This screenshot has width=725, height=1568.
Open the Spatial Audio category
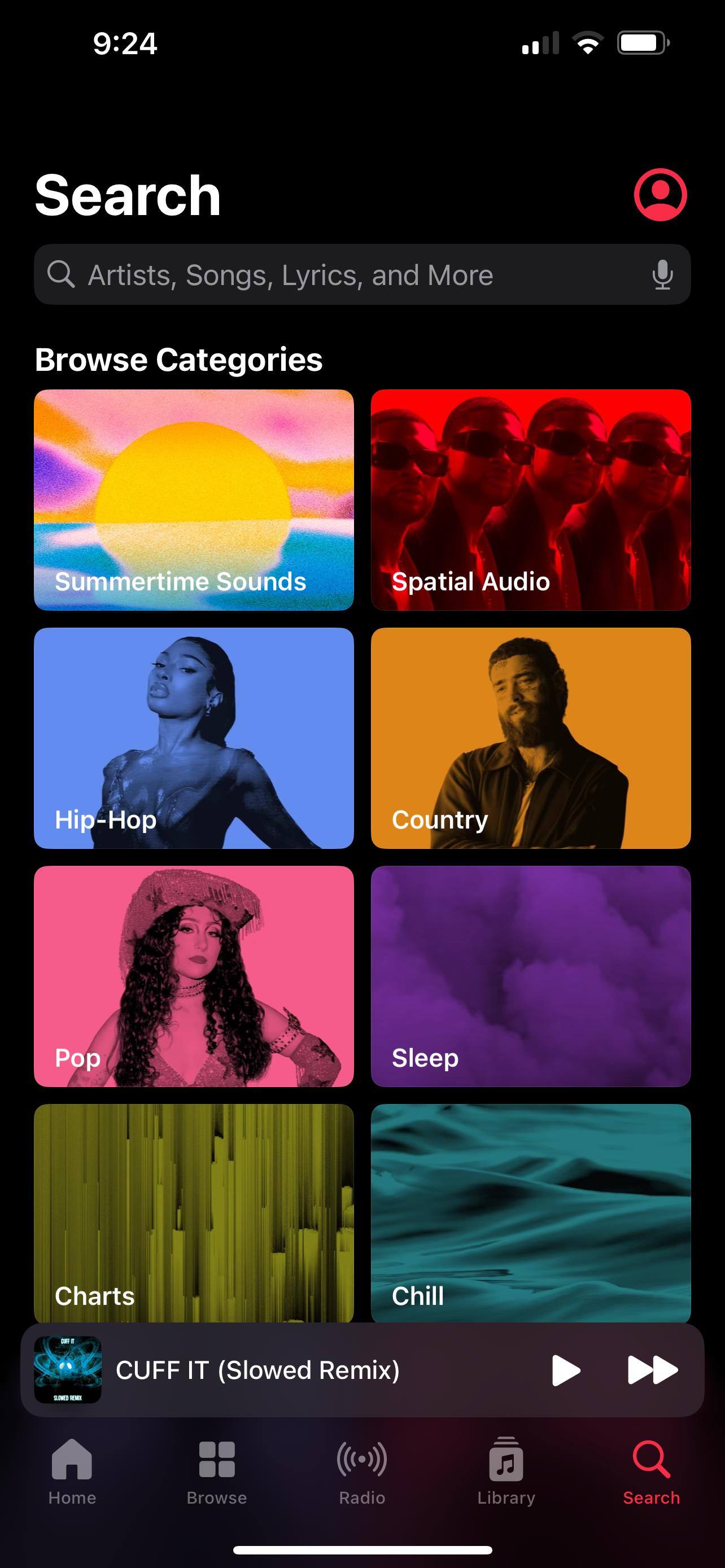tap(530, 500)
